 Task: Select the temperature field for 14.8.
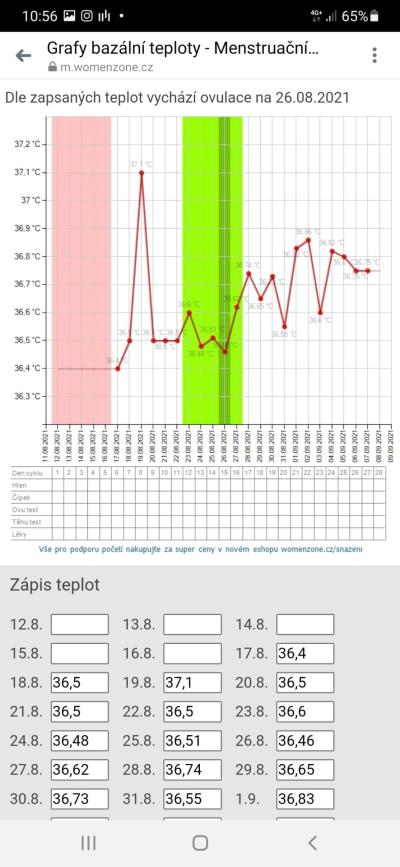point(305,624)
